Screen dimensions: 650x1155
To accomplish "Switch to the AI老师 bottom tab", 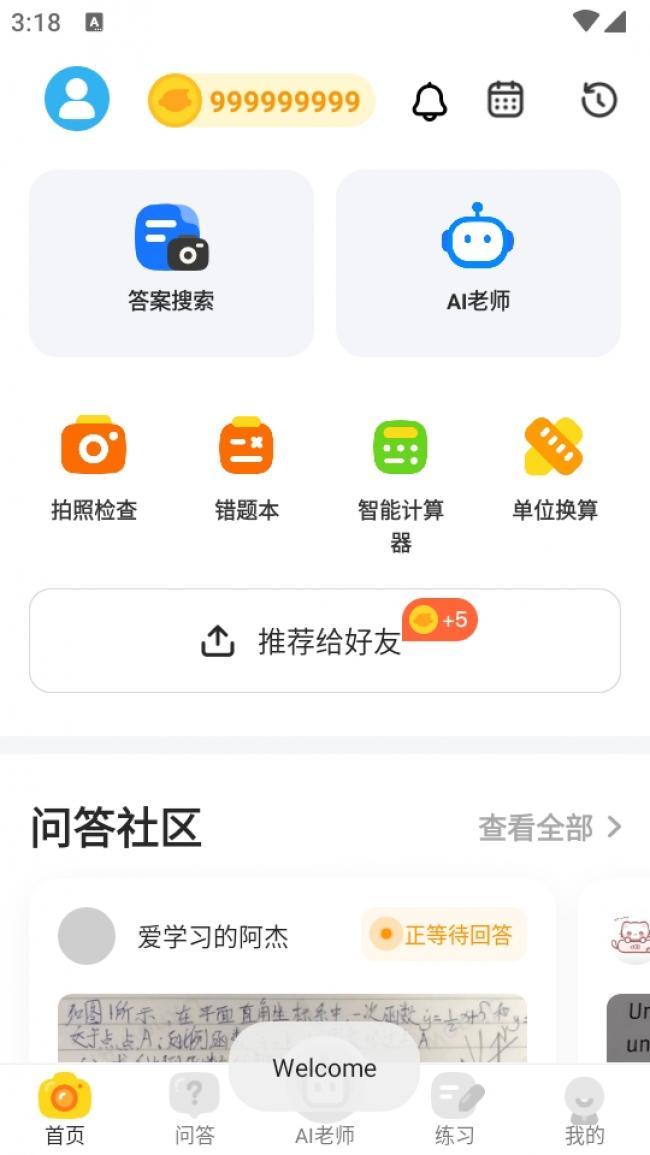I will 325,1110.
